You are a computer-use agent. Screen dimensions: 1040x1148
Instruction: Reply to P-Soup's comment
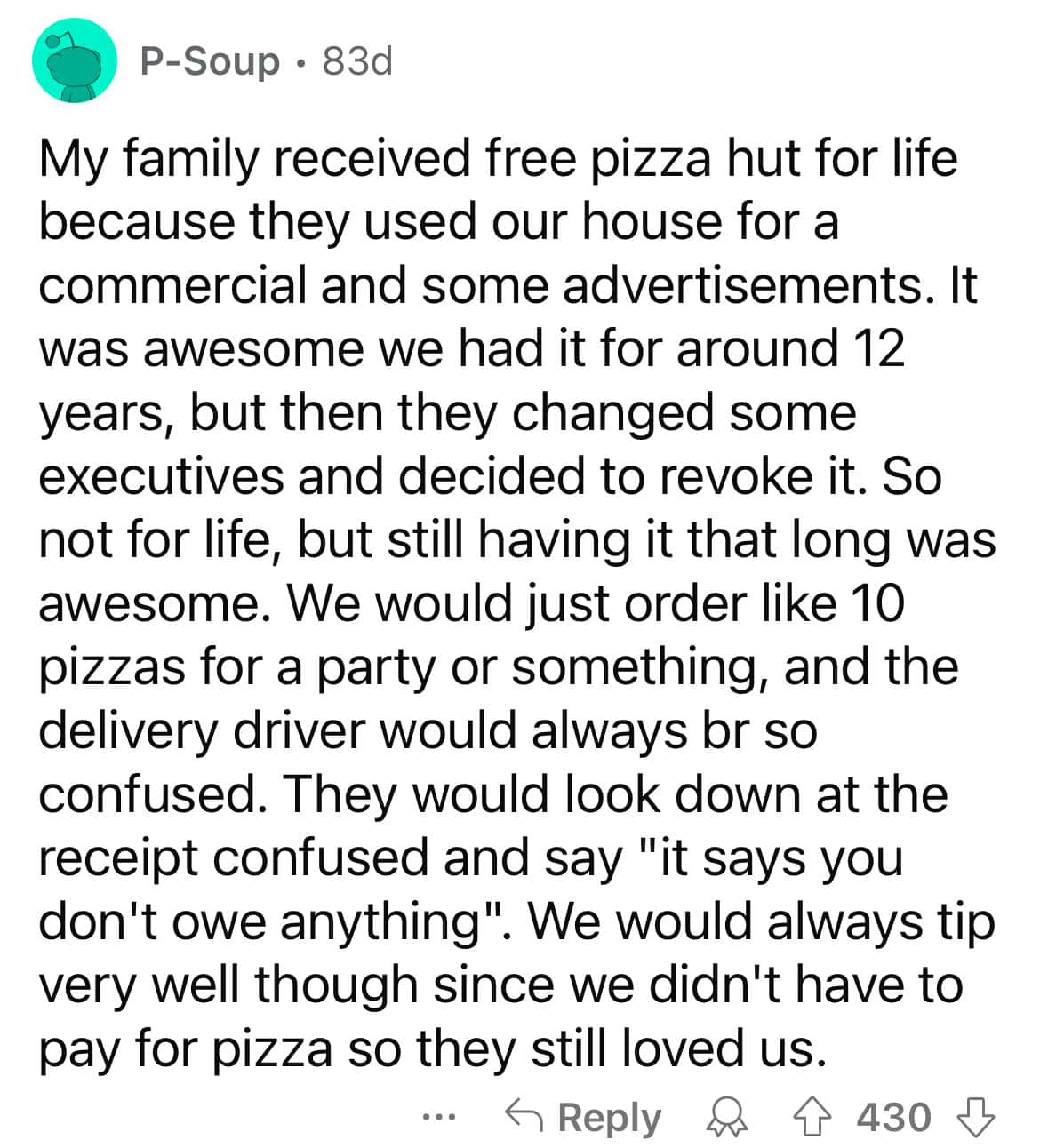click(585, 1116)
